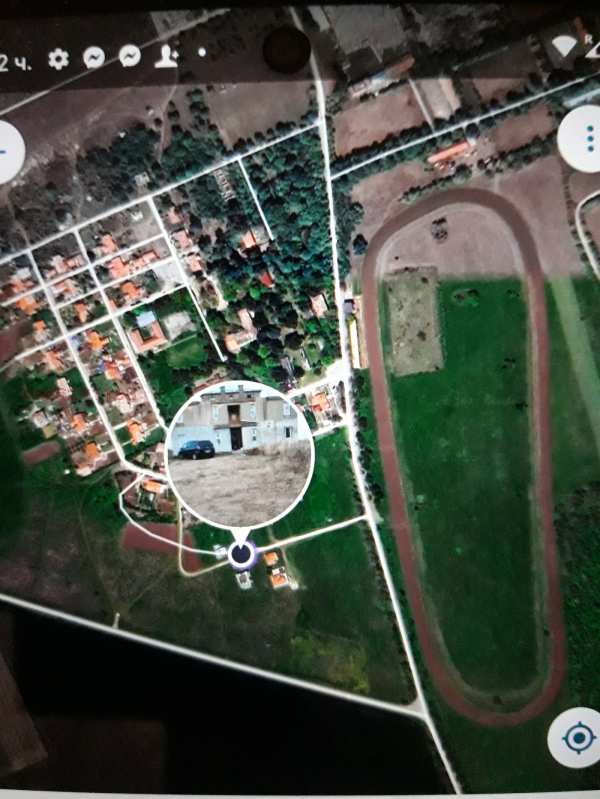The height and width of the screenshot is (799, 600).
Task: Open the building photo on the map
Action: pos(240,453)
